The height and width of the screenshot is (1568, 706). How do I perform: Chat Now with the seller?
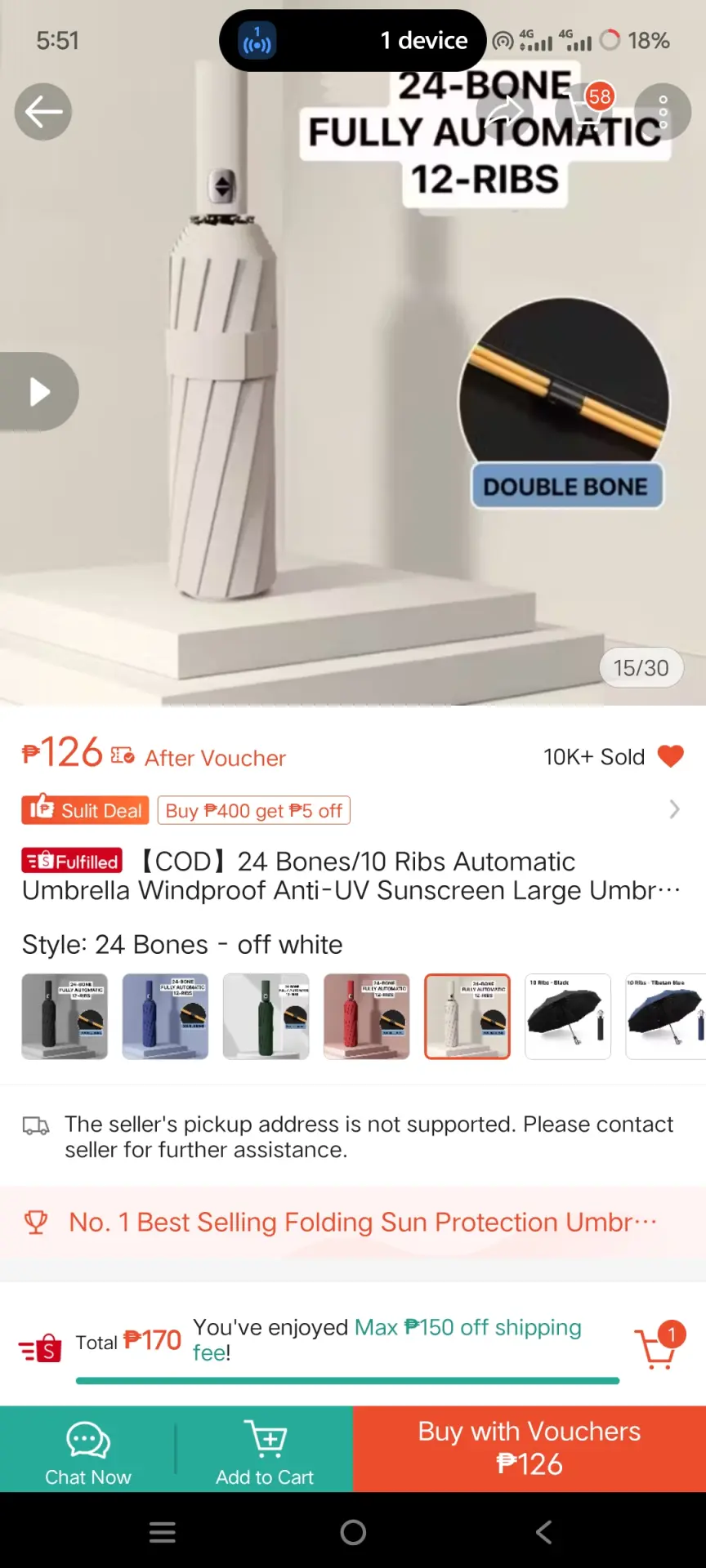[88, 1450]
